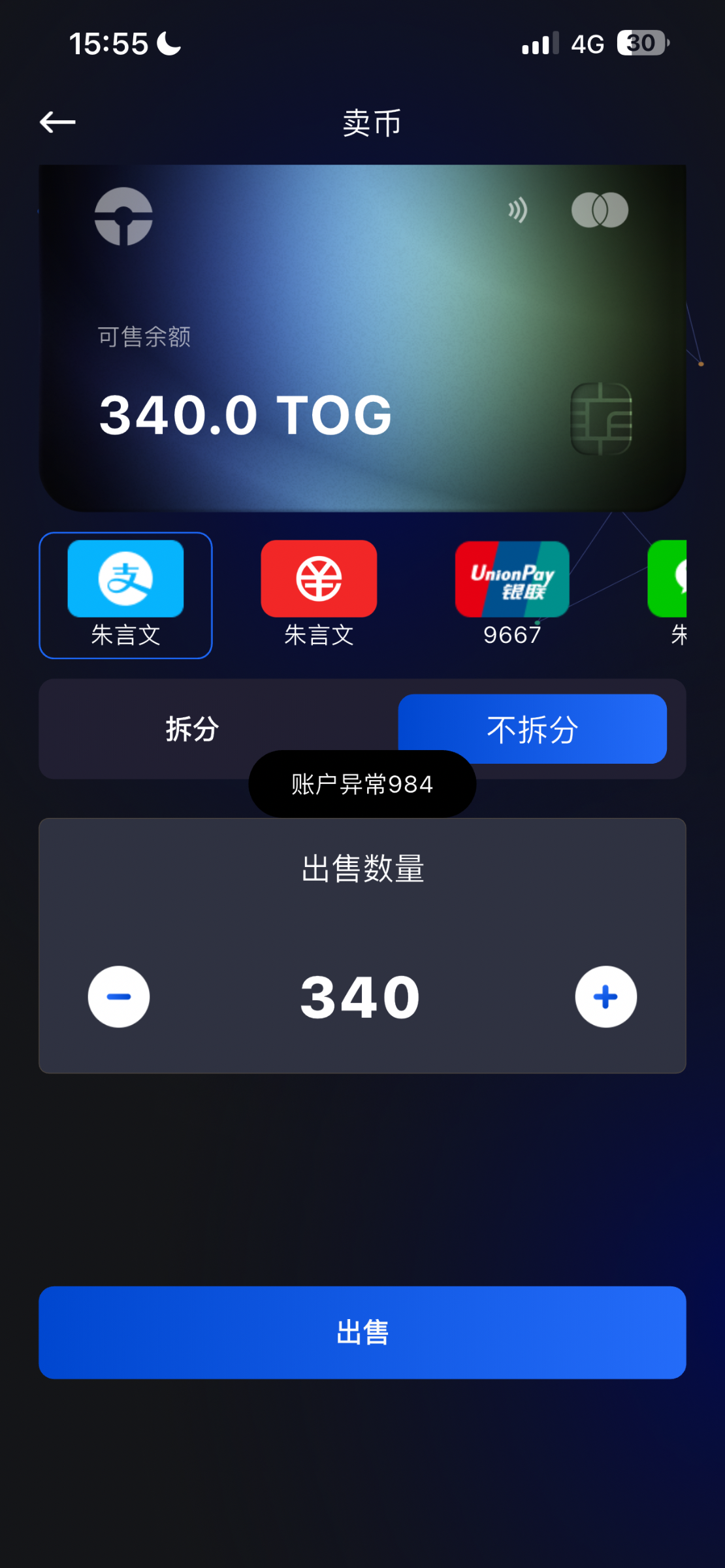This screenshot has width=725, height=1568.
Task: Increase sell quantity with the plus stepper
Action: coord(605,996)
